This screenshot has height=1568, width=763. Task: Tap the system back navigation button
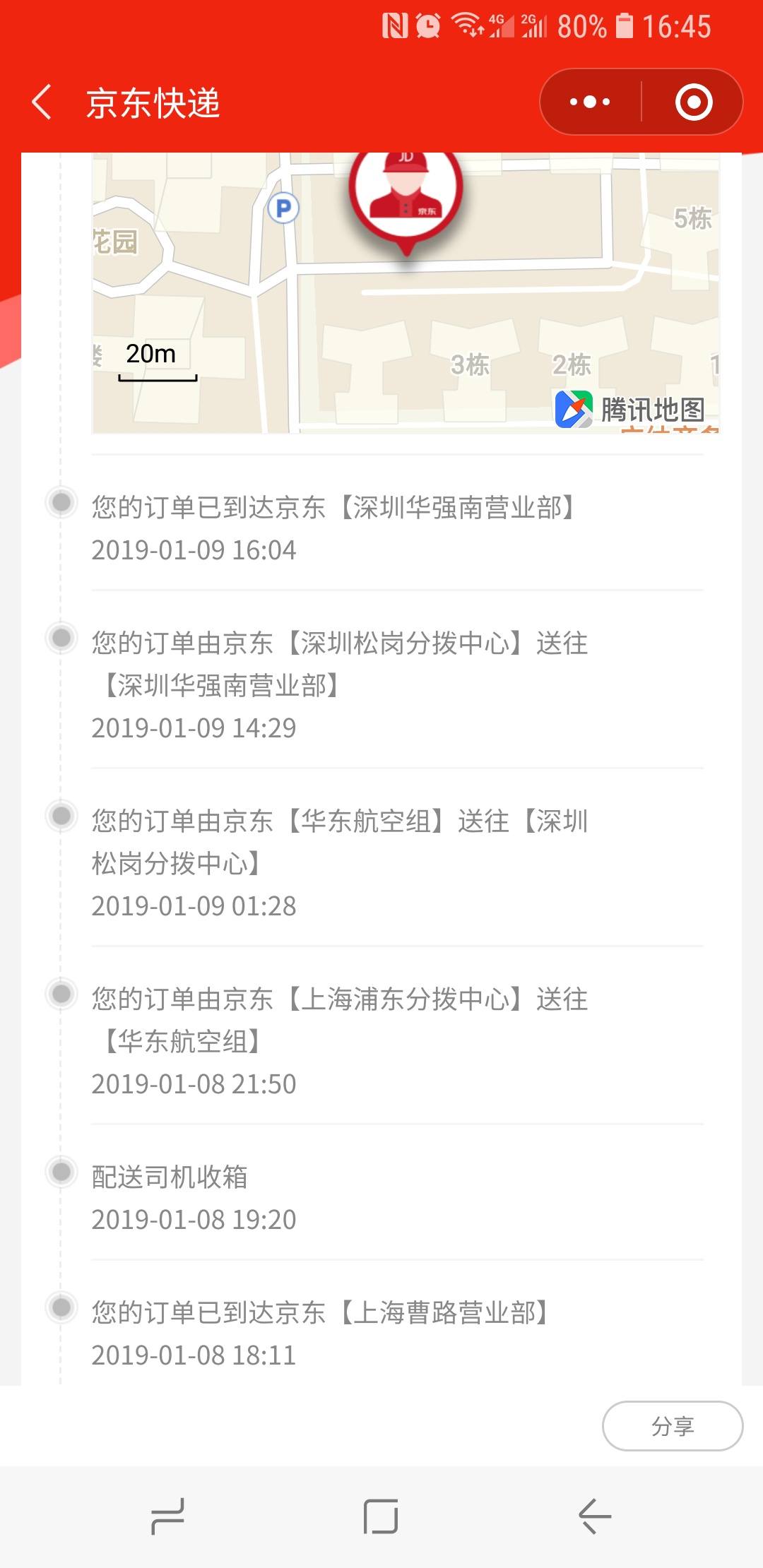click(594, 1516)
